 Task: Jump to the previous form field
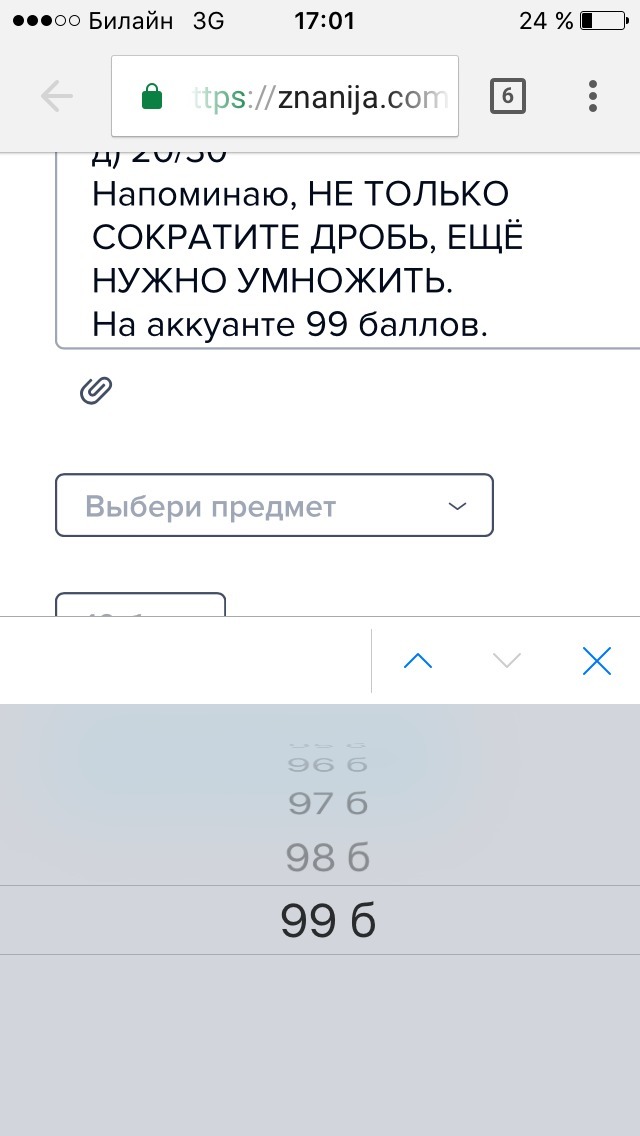pos(417,660)
